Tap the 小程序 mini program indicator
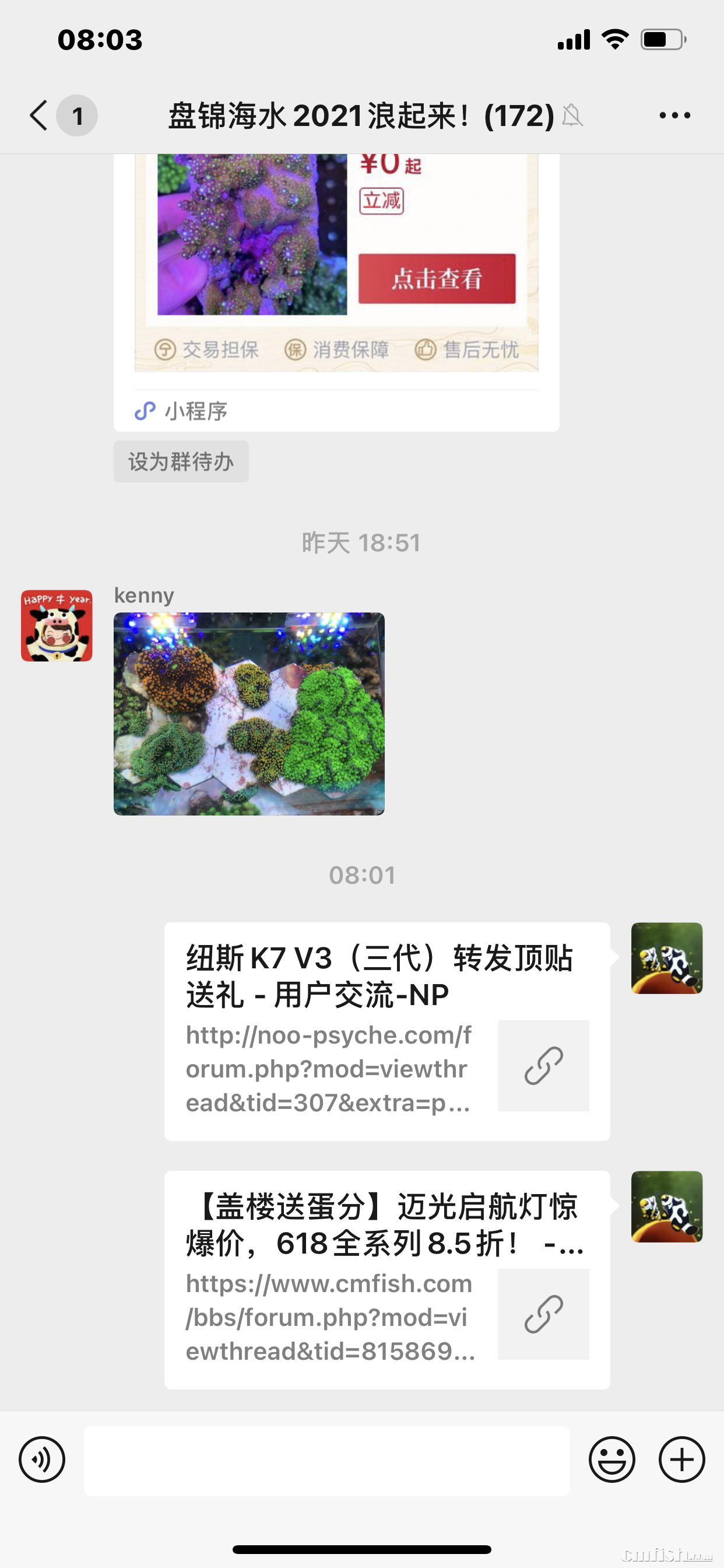The height and width of the screenshot is (1568, 724). tap(181, 411)
